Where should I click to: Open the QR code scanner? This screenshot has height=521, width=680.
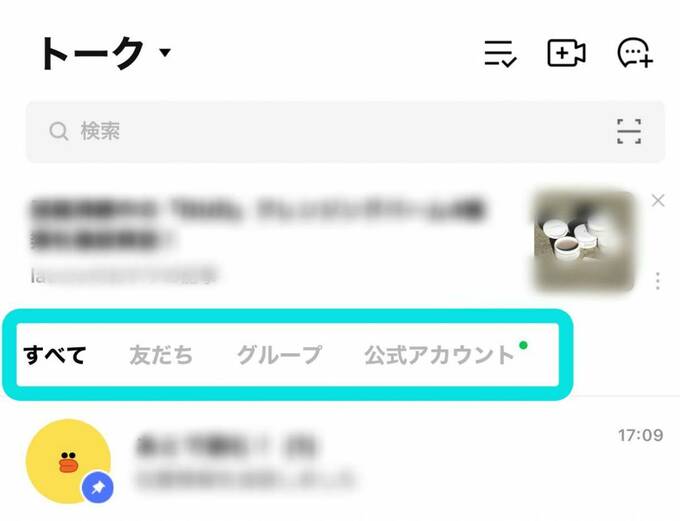point(628,131)
